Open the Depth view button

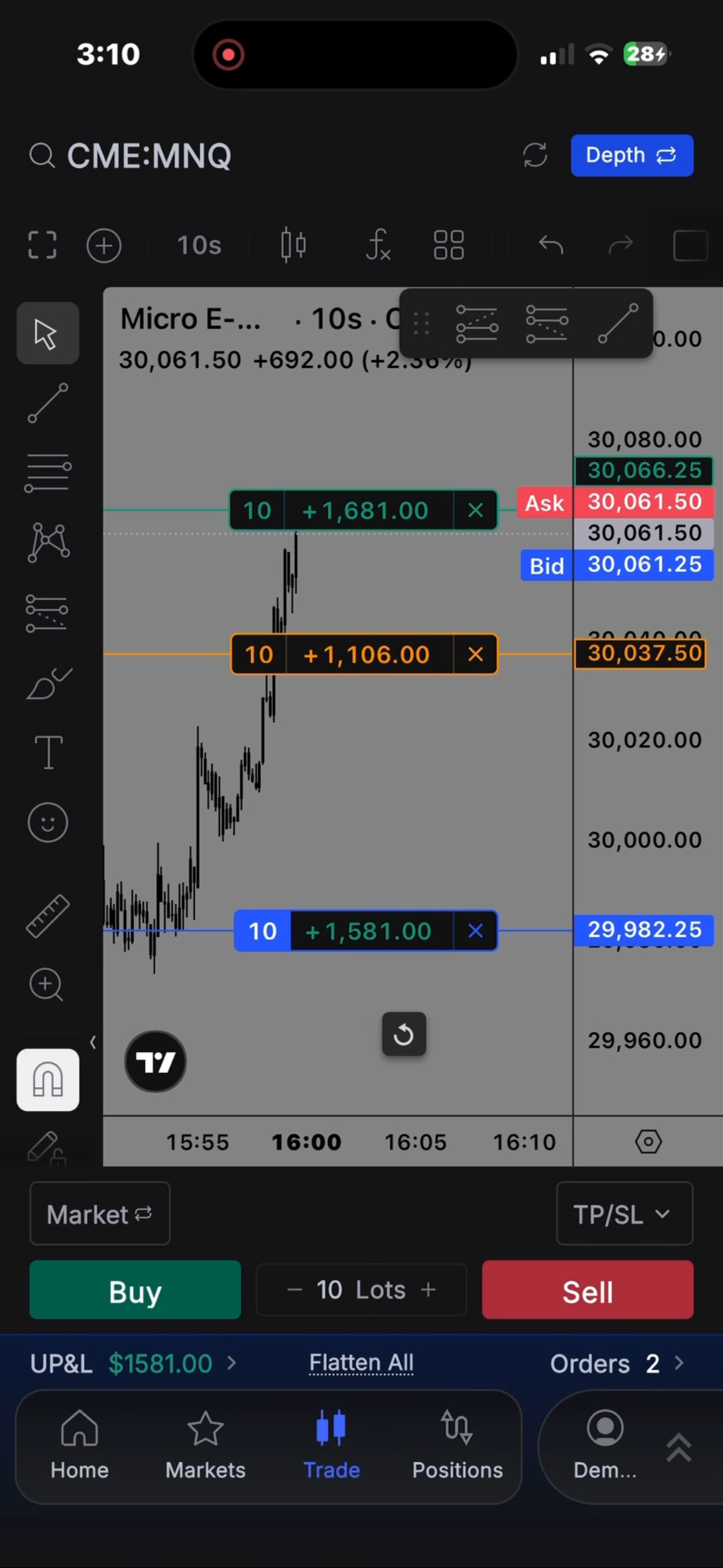pos(632,155)
